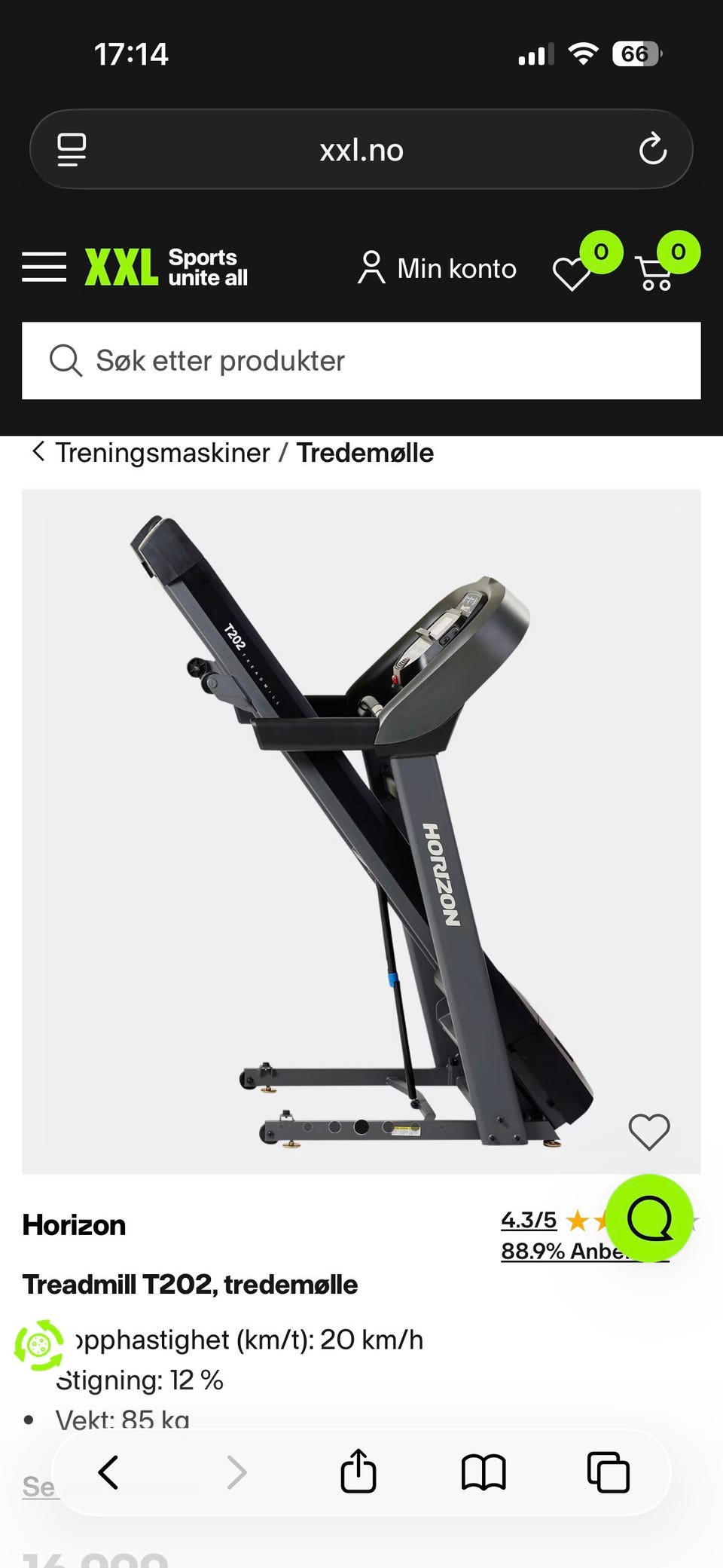Open the green chat bubble
This screenshot has height=1568, width=723.
(x=649, y=1218)
